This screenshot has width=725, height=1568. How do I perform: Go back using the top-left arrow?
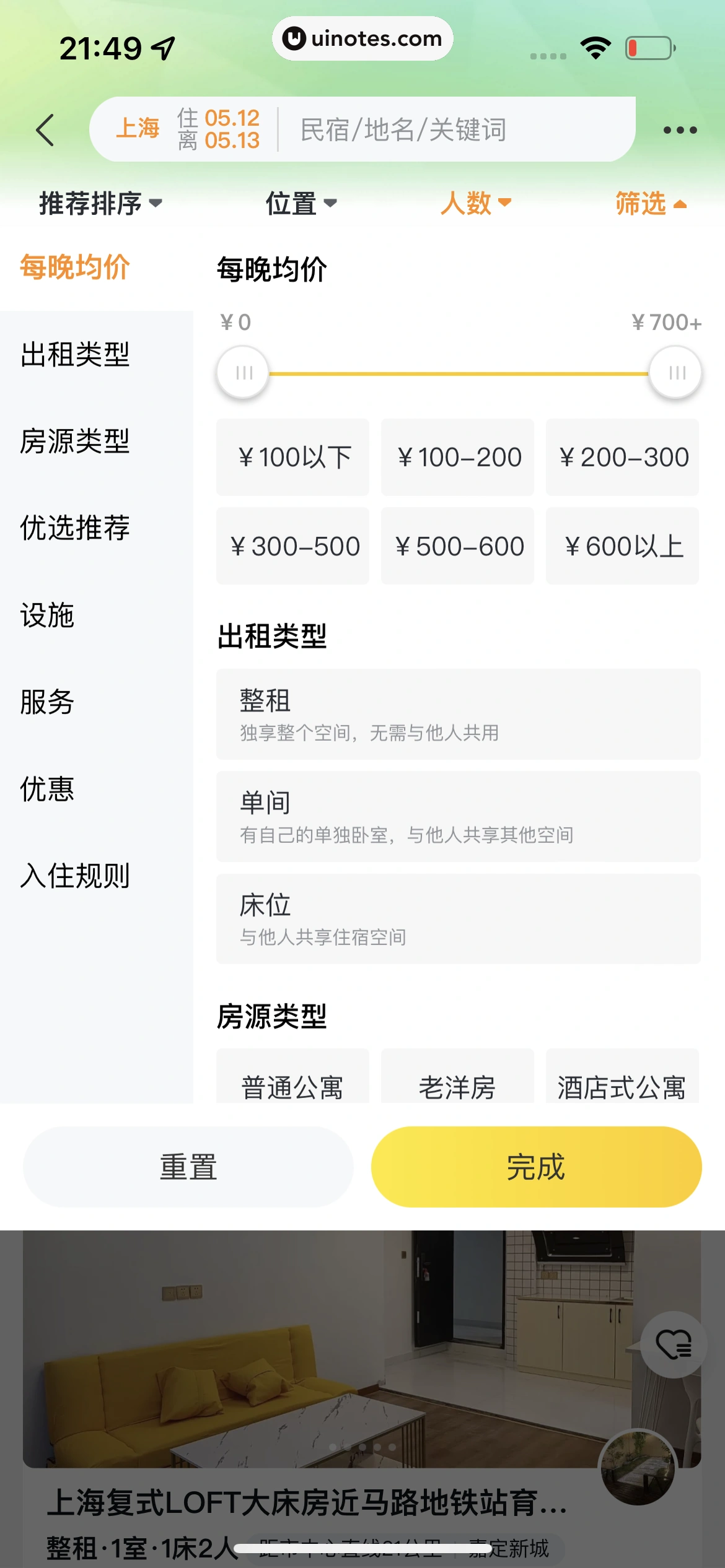[45, 130]
